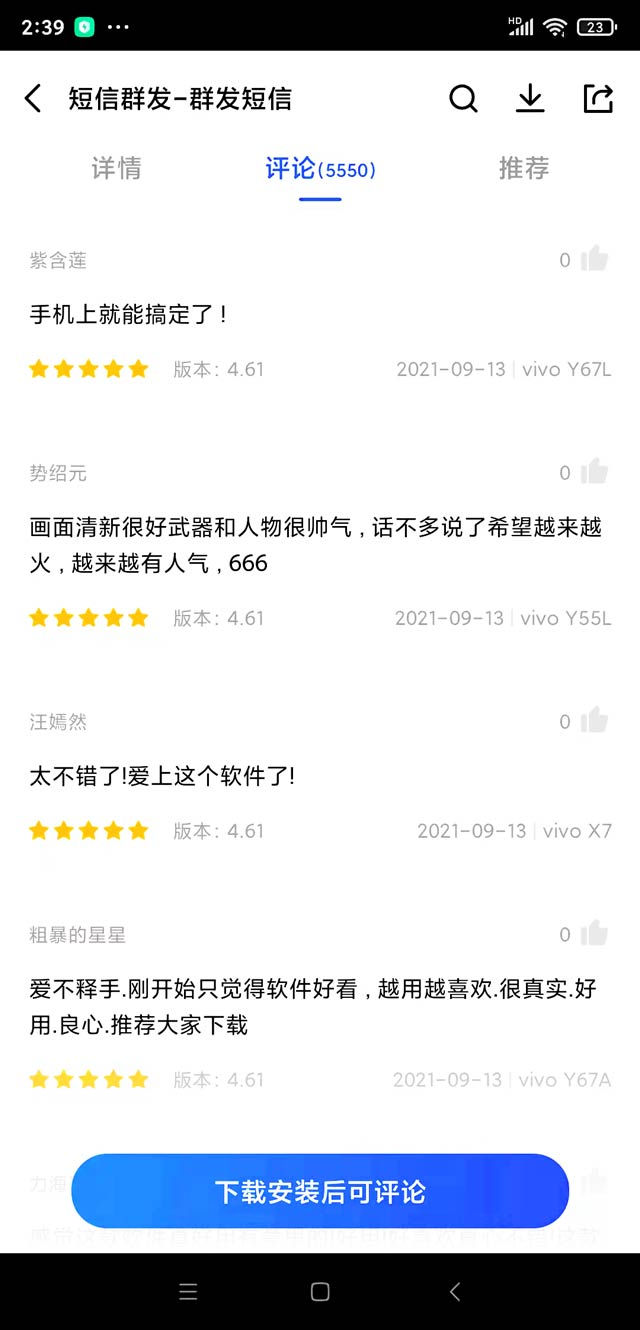Open the search icon in top bar
This screenshot has height=1330, width=640.
(463, 98)
